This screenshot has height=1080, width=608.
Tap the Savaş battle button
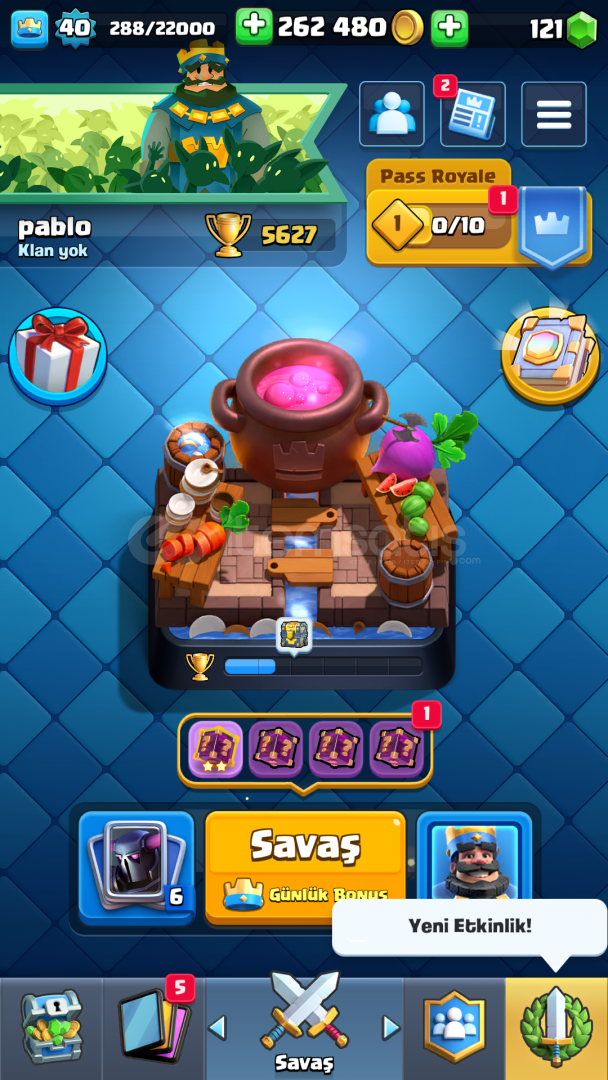305,867
